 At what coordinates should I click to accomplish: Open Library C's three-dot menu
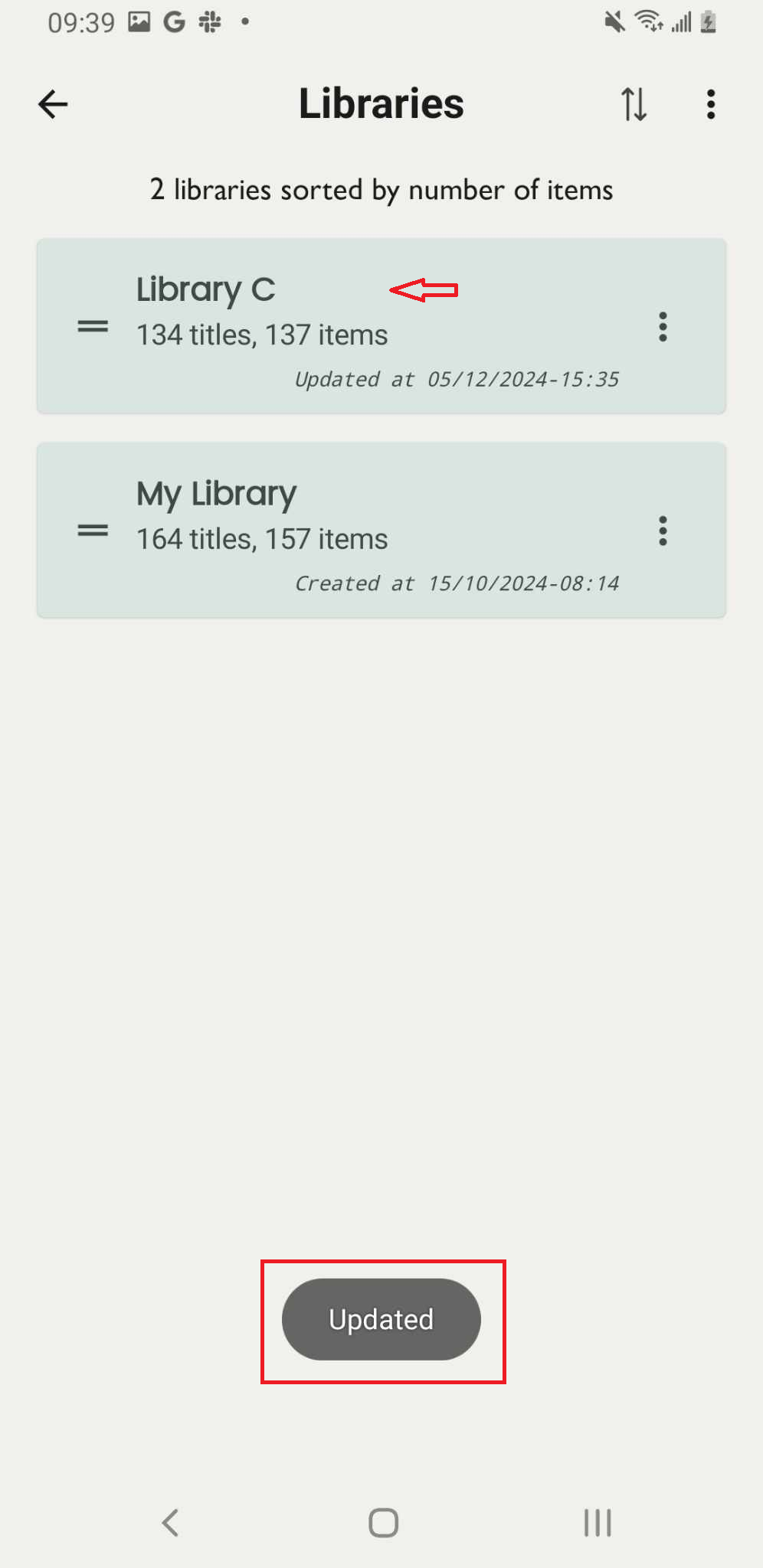pyautogui.click(x=663, y=327)
